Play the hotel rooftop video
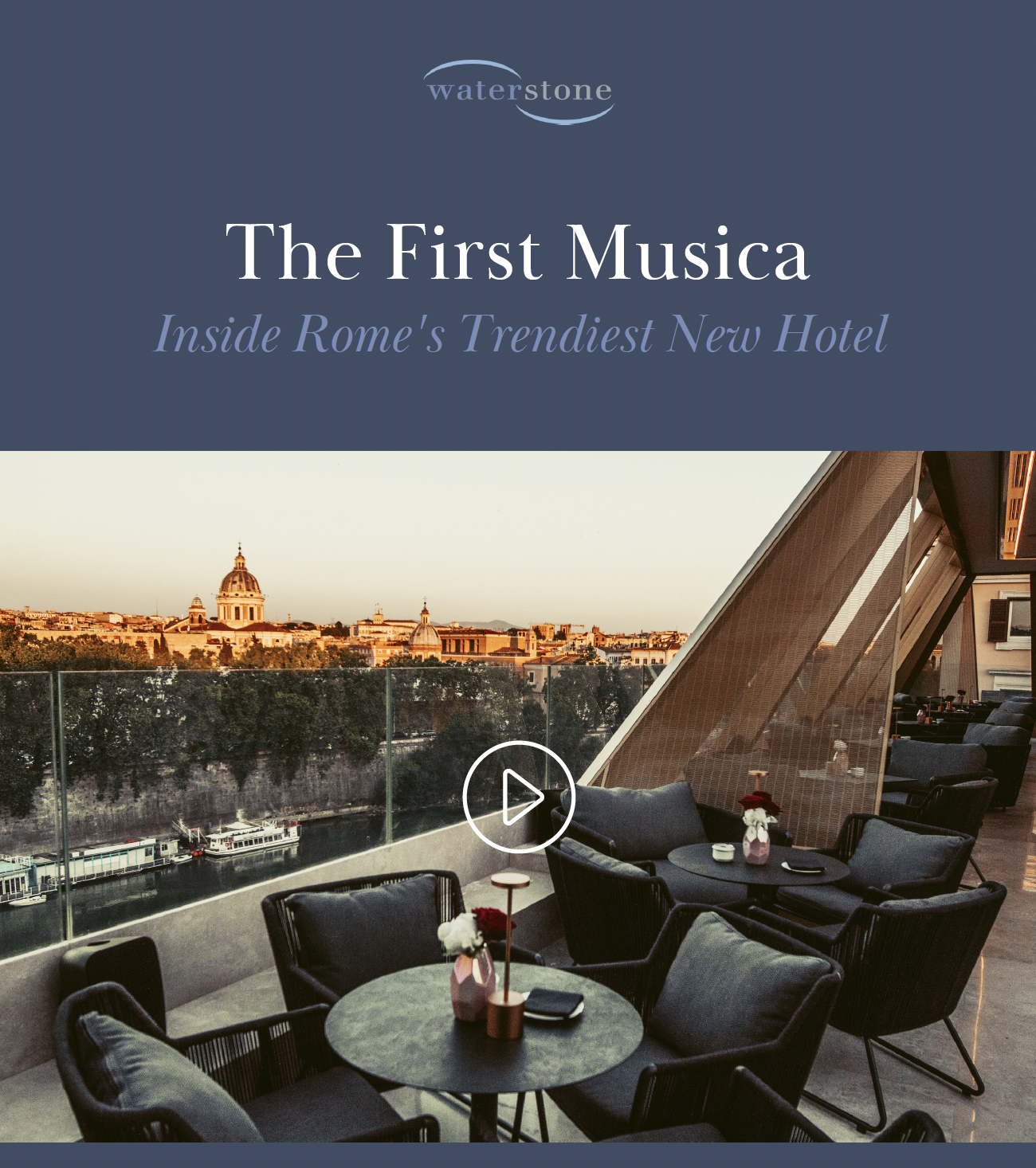 (x=519, y=796)
